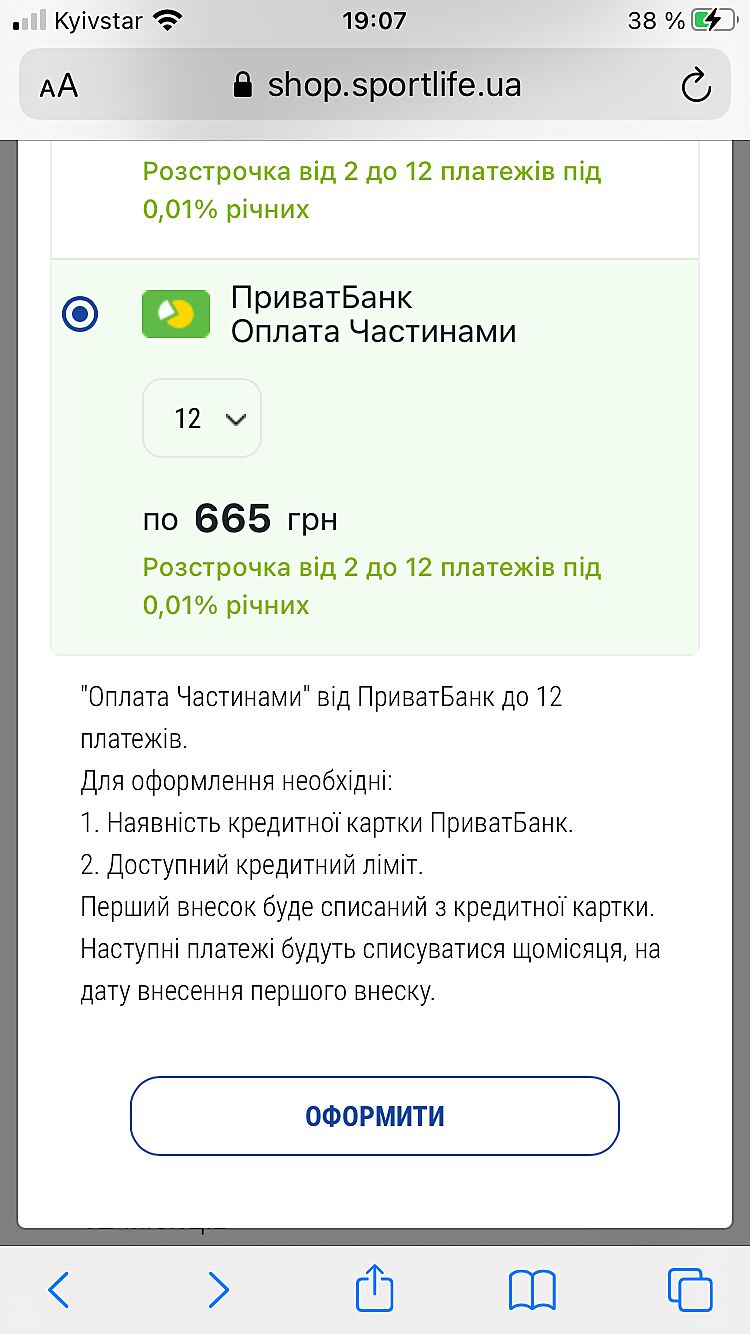Viewport: 750px width, 1334px height.
Task: Tap the shop.sportlife.ua address bar
Action: pyautogui.click(x=378, y=85)
